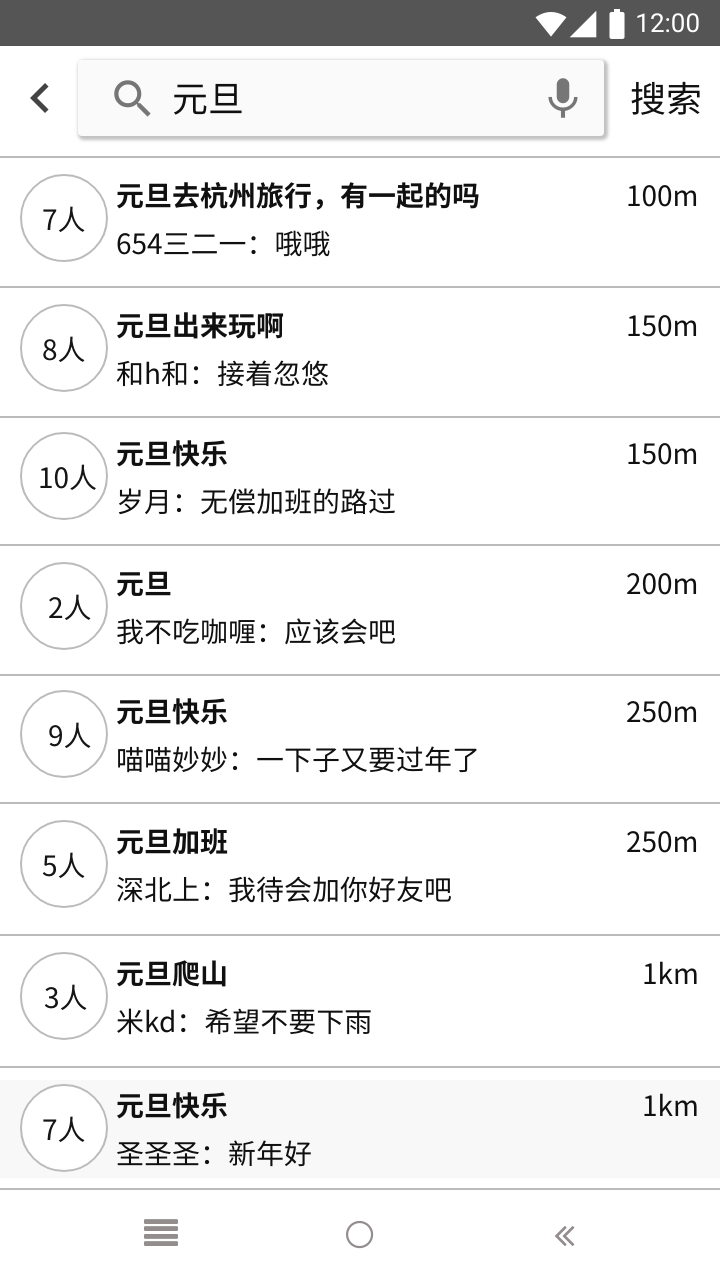This screenshot has height=1280, width=720.
Task: Open the system recent apps menu
Action: click(x=161, y=1235)
